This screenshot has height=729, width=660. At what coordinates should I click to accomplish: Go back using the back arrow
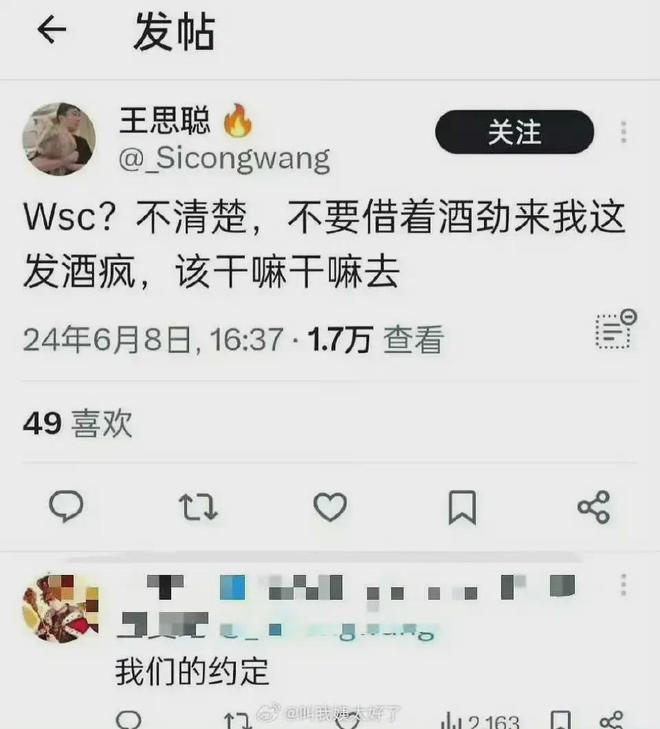tap(52, 31)
